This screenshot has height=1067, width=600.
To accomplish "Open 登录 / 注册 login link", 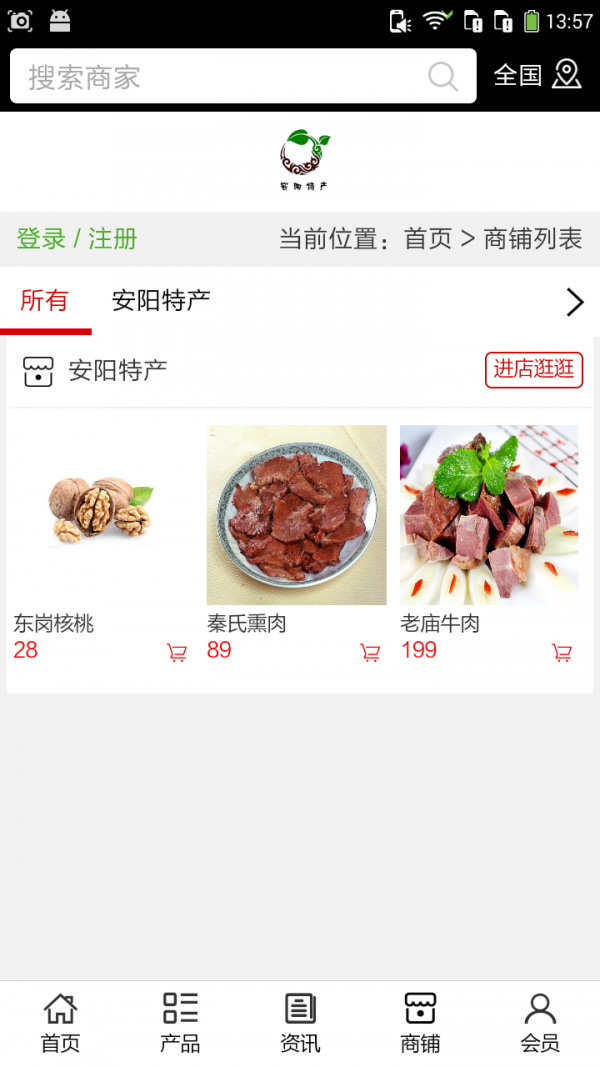I will [x=77, y=239].
